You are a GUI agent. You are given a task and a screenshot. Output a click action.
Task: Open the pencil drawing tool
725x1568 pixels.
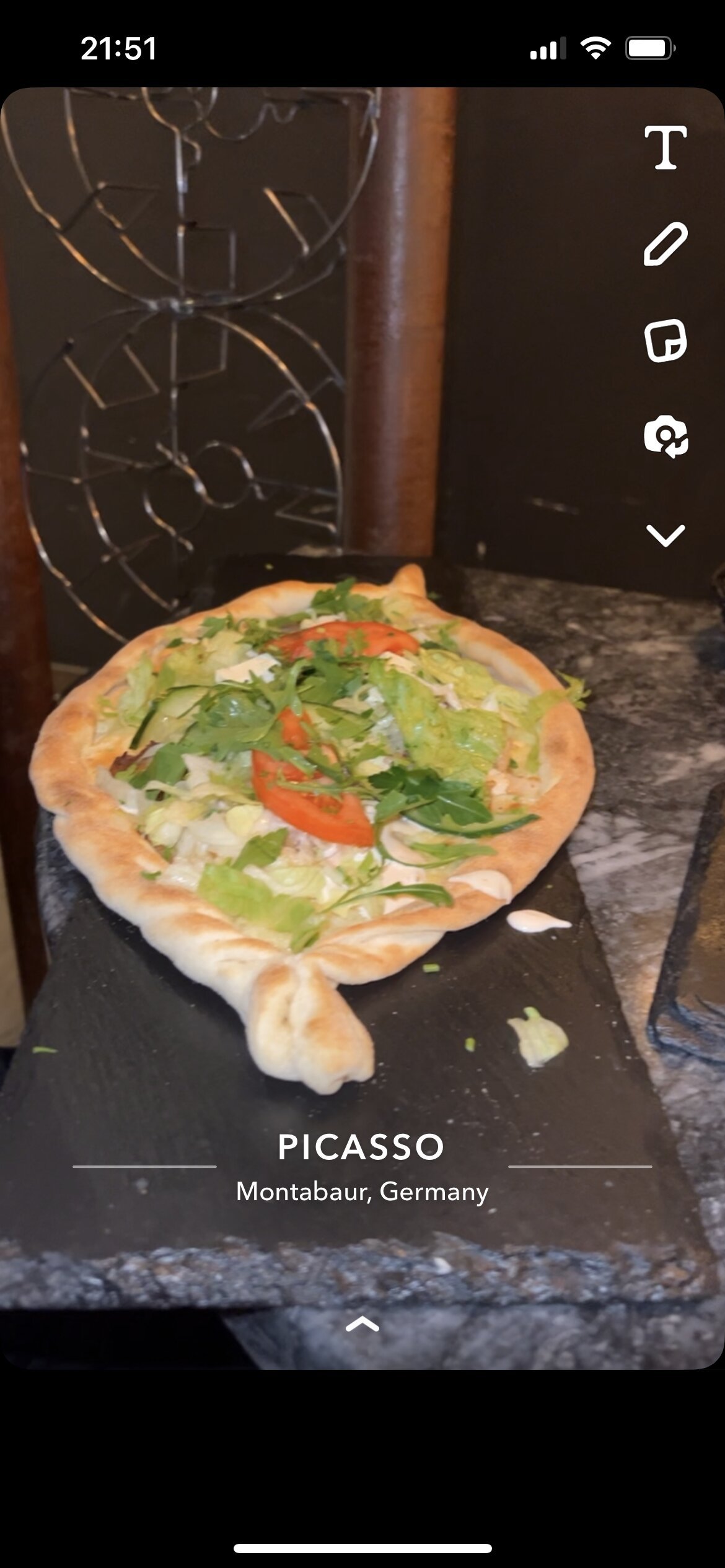click(666, 244)
